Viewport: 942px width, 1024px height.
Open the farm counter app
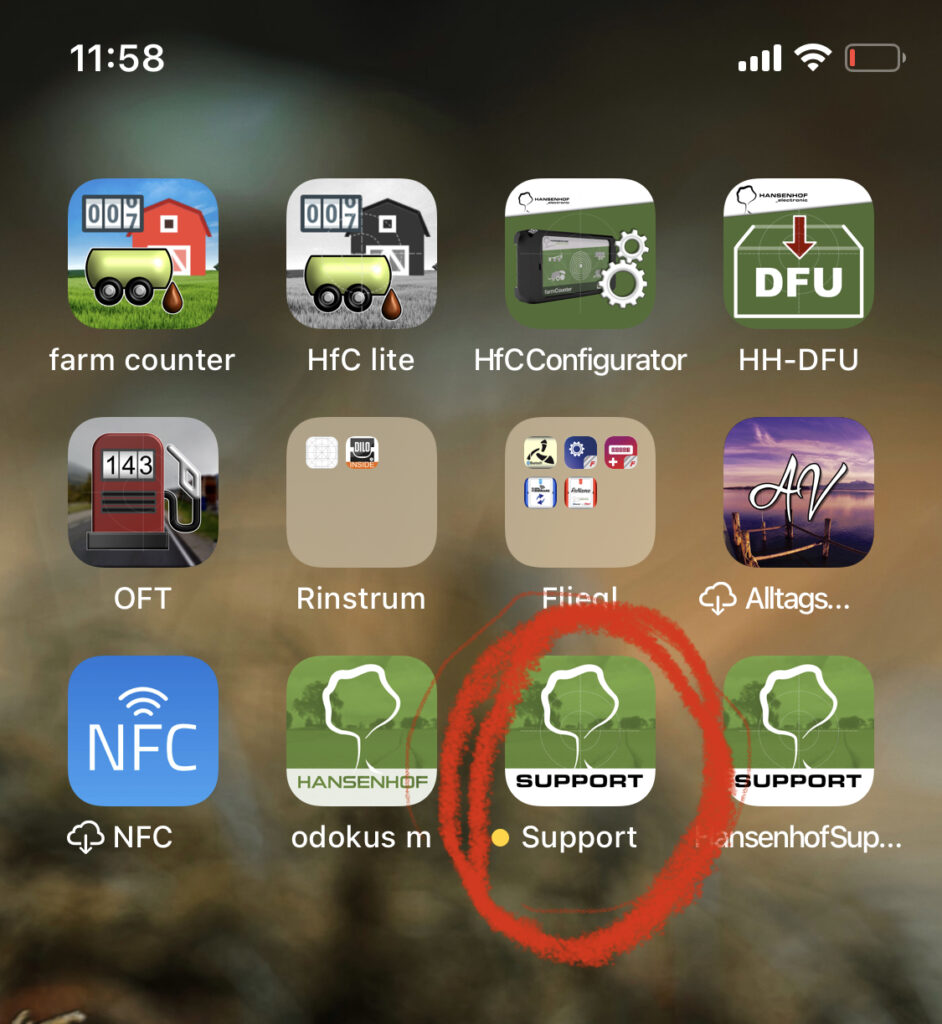click(x=143, y=254)
